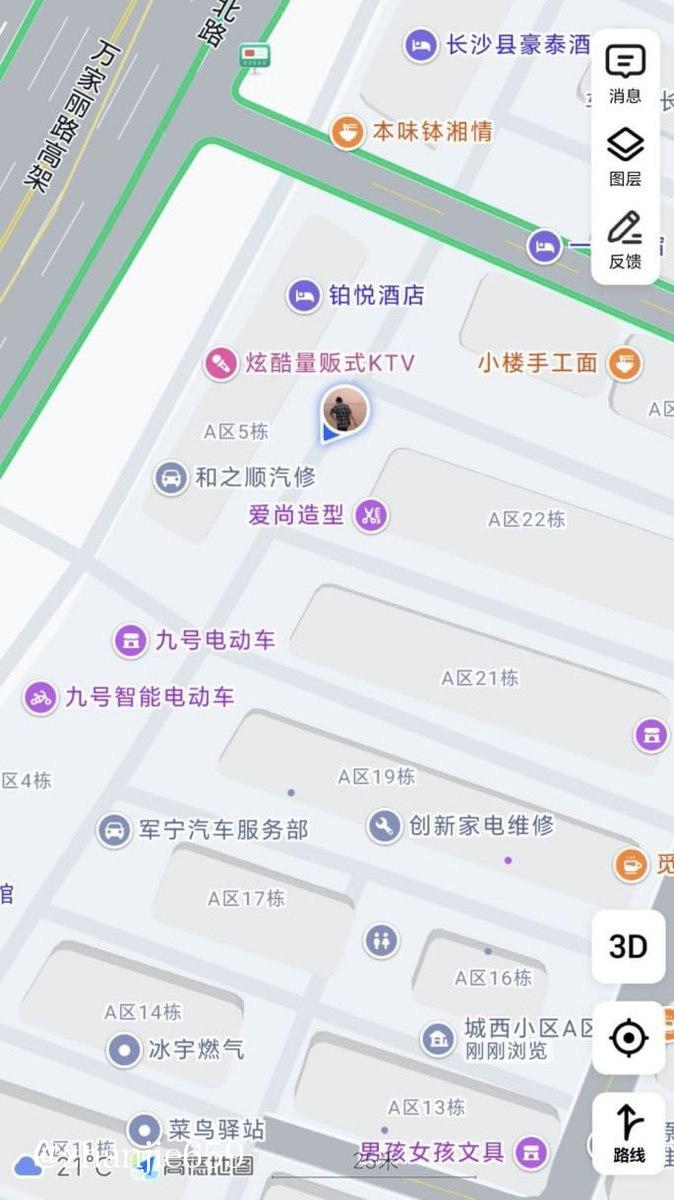Image resolution: width=674 pixels, height=1200 pixels.
Task: Select the 铂悦酒店 hotel marker
Action: click(x=304, y=295)
